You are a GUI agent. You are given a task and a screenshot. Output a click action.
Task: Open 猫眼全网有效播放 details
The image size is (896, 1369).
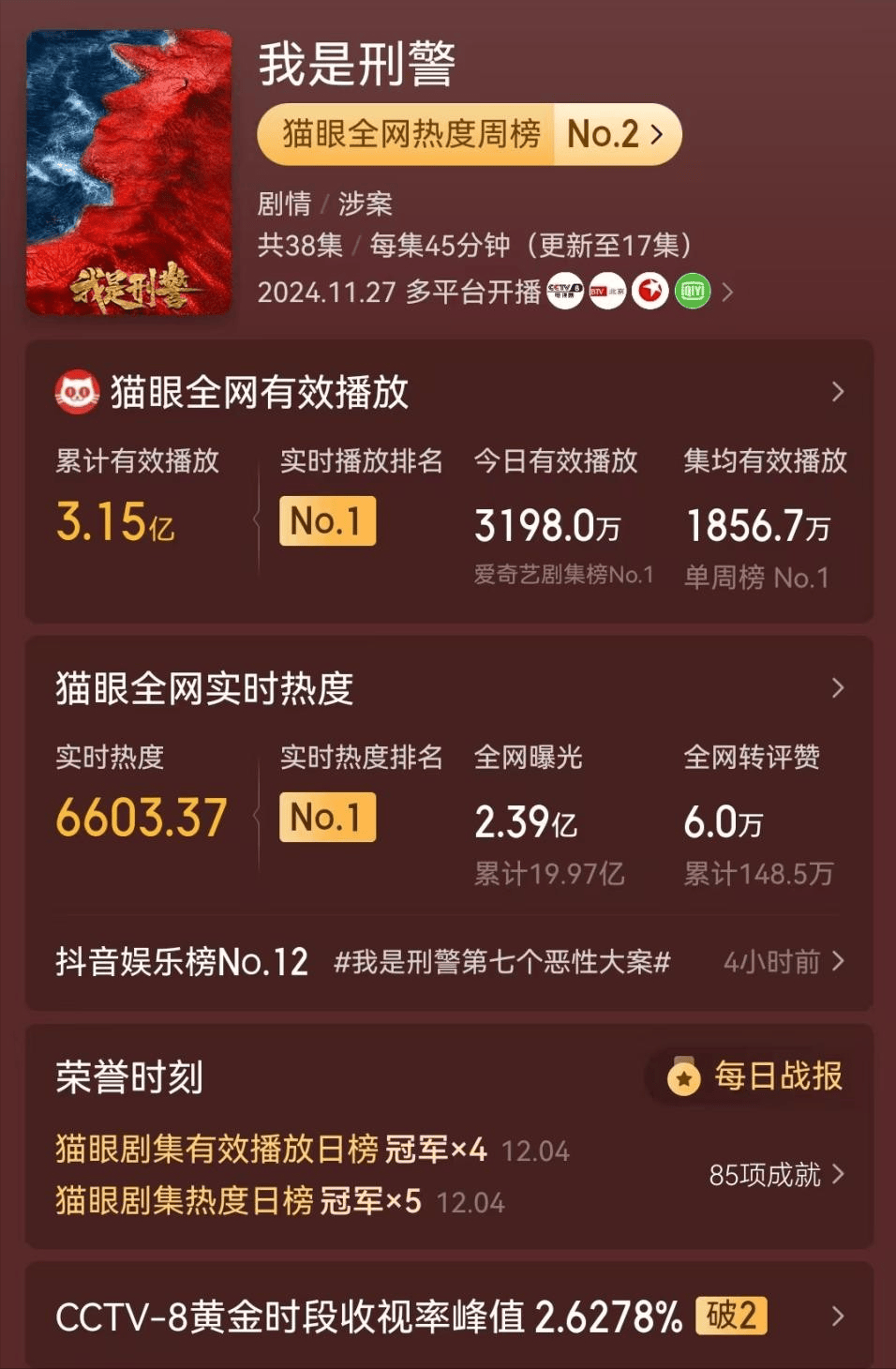click(x=837, y=392)
